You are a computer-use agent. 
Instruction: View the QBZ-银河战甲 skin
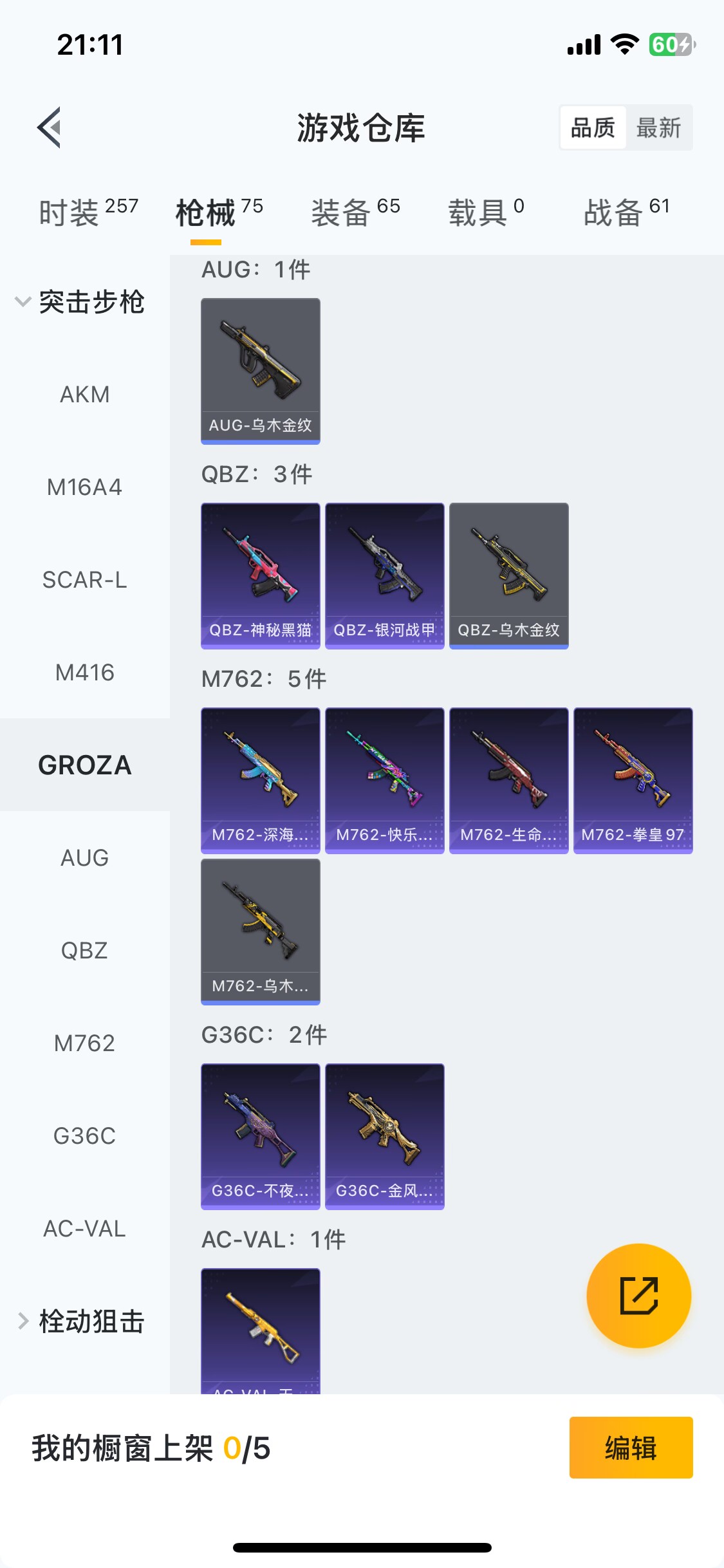click(x=384, y=575)
